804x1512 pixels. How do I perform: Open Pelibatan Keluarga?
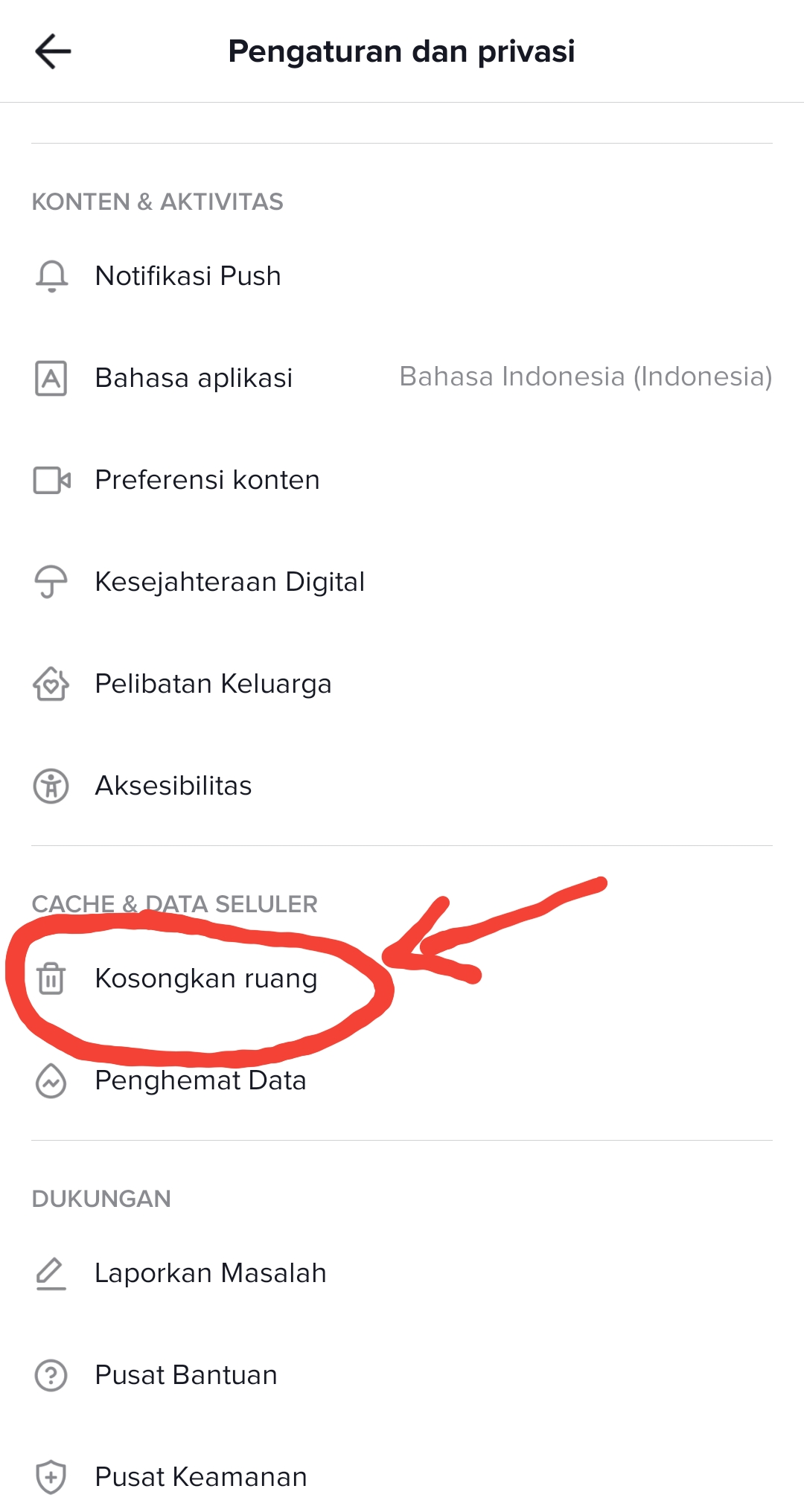click(x=402, y=684)
